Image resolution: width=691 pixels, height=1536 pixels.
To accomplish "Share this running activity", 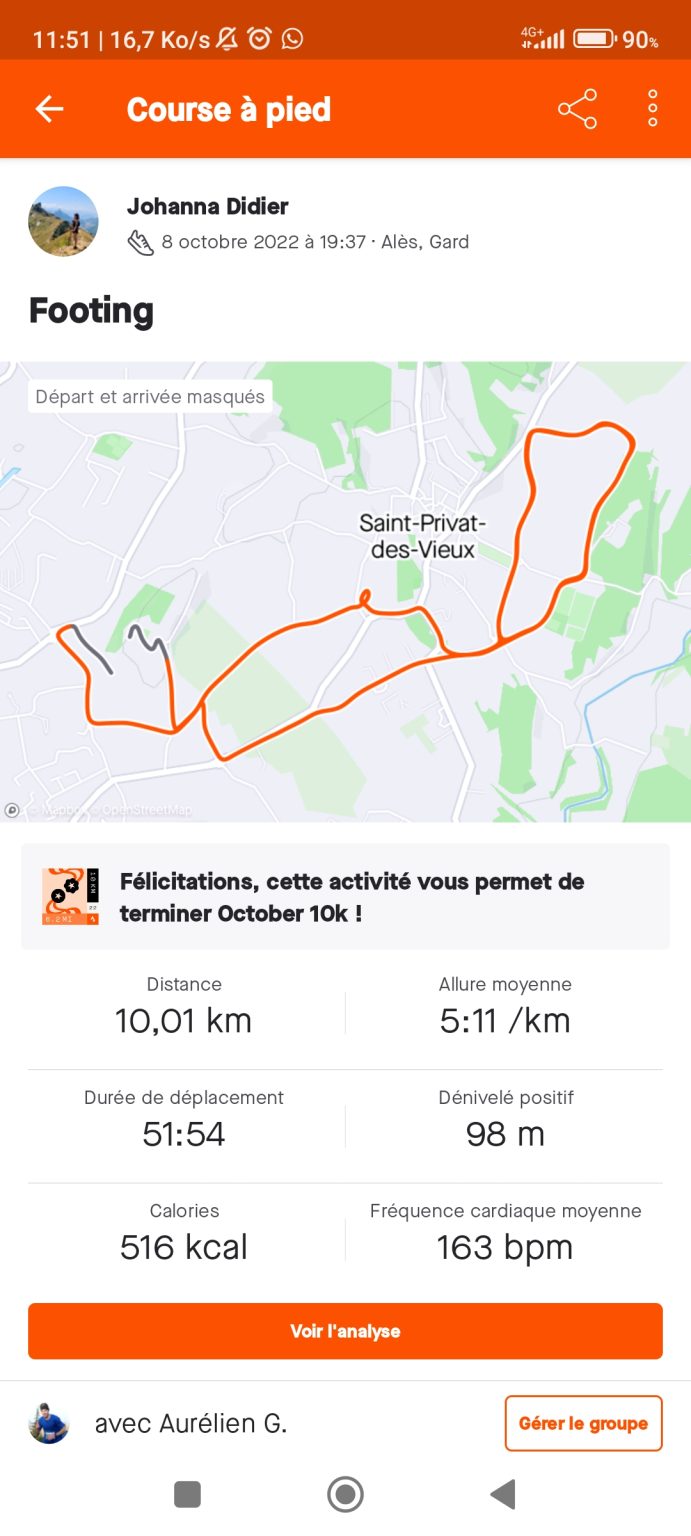I will (577, 109).
